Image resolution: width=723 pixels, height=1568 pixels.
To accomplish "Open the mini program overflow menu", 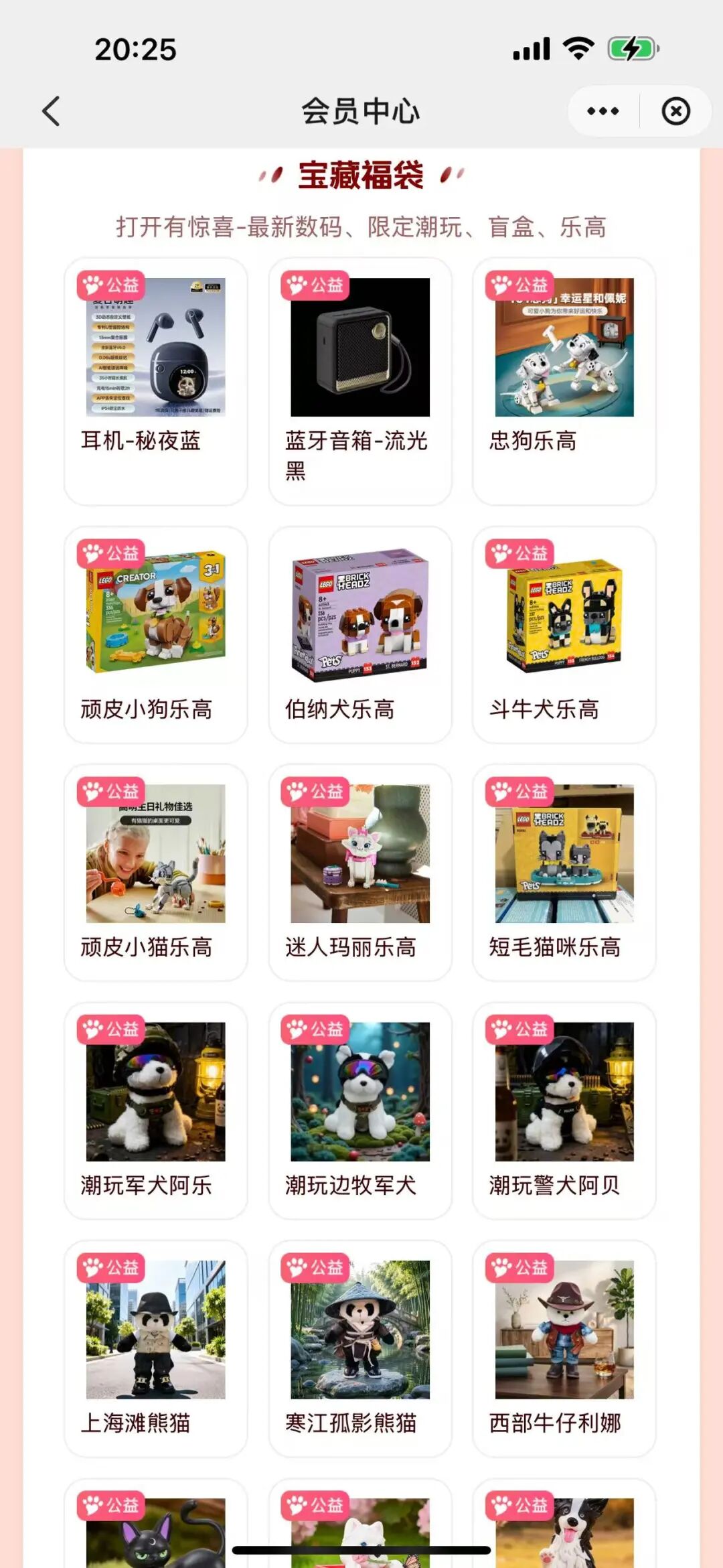I will 602,111.
